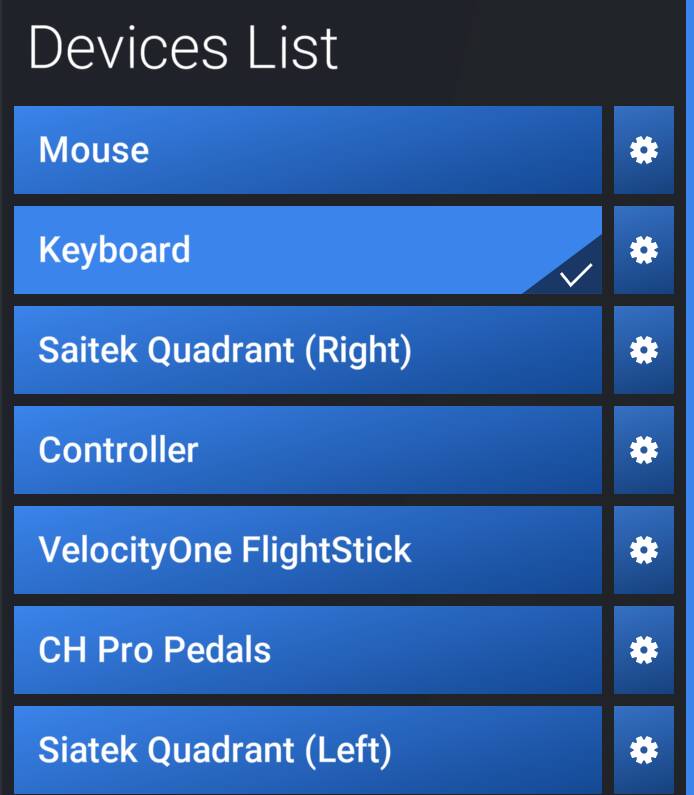
Task: Open settings gear for CH Pro Pedals
Action: (644, 650)
